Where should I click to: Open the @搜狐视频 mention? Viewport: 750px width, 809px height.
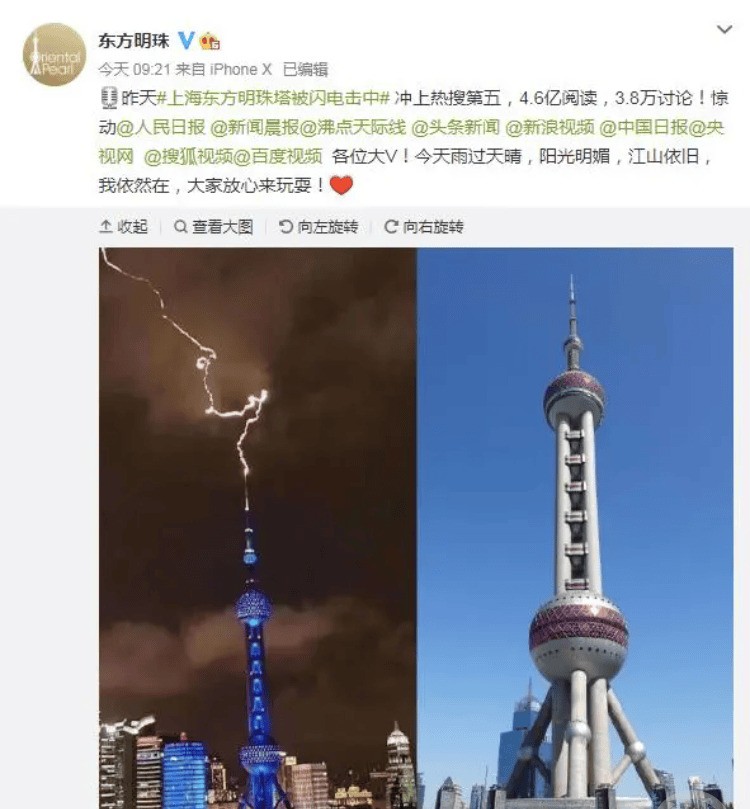[190, 156]
